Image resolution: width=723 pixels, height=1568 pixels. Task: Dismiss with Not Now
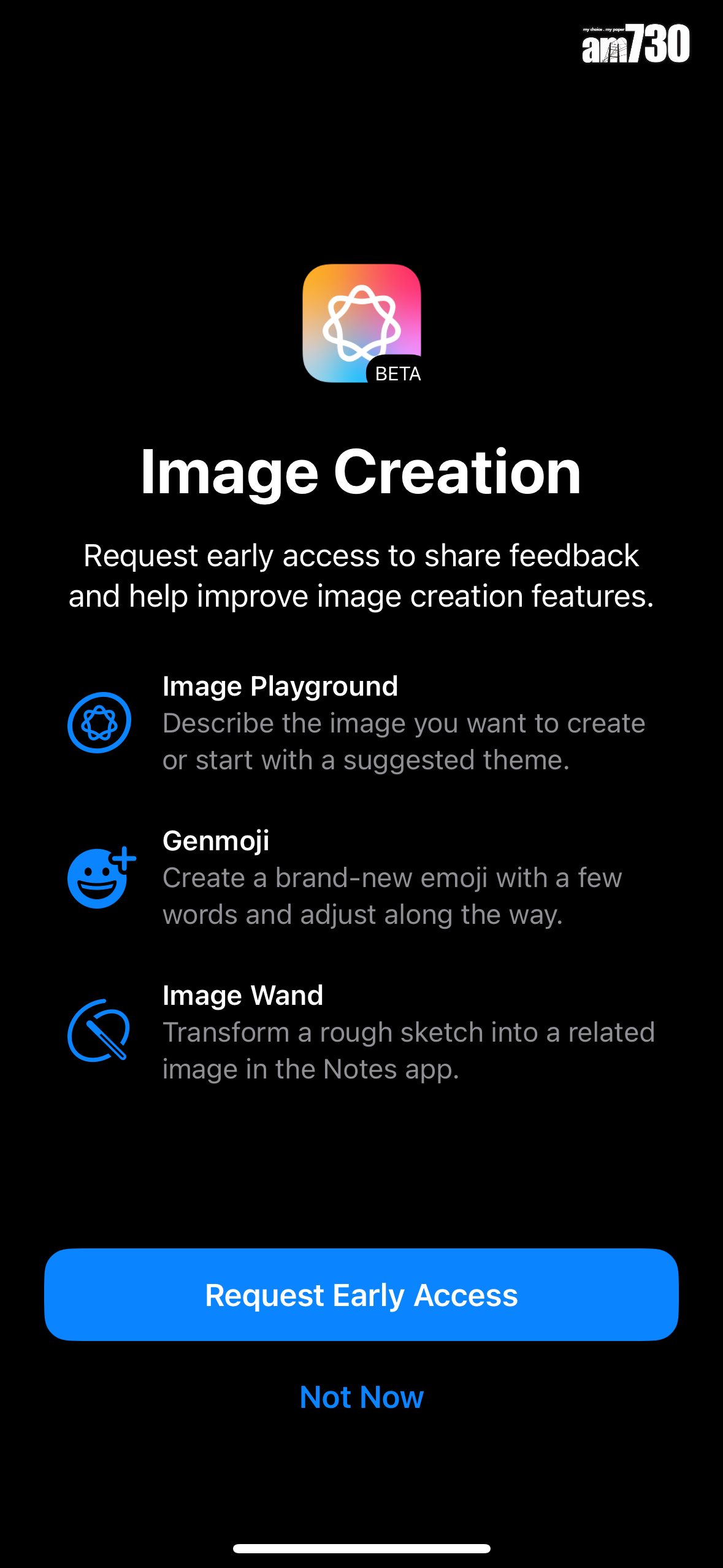[361, 1397]
